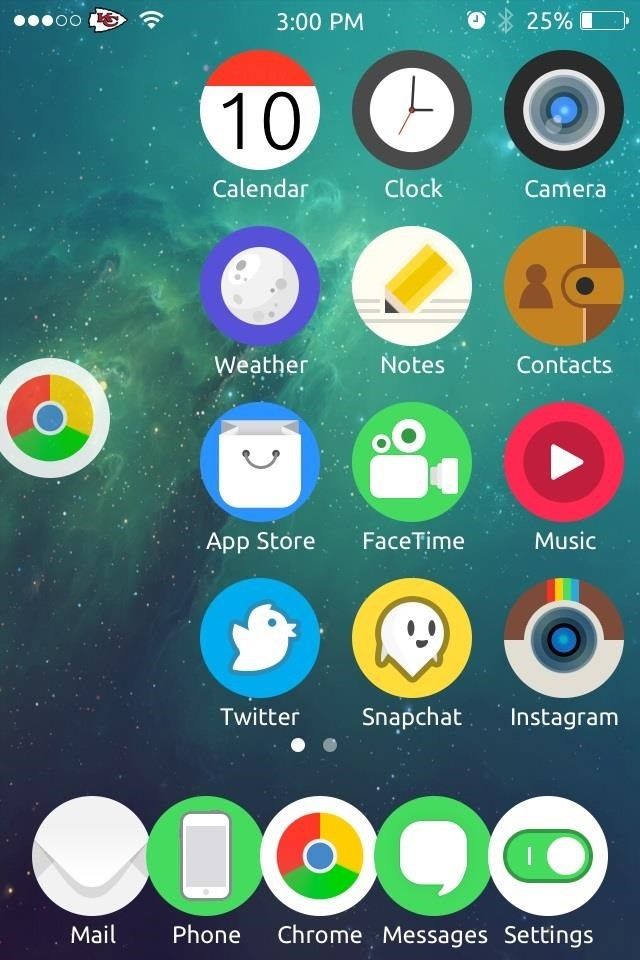This screenshot has width=640, height=960.
Task: Tap the second home screen page dot
Action: click(330, 745)
